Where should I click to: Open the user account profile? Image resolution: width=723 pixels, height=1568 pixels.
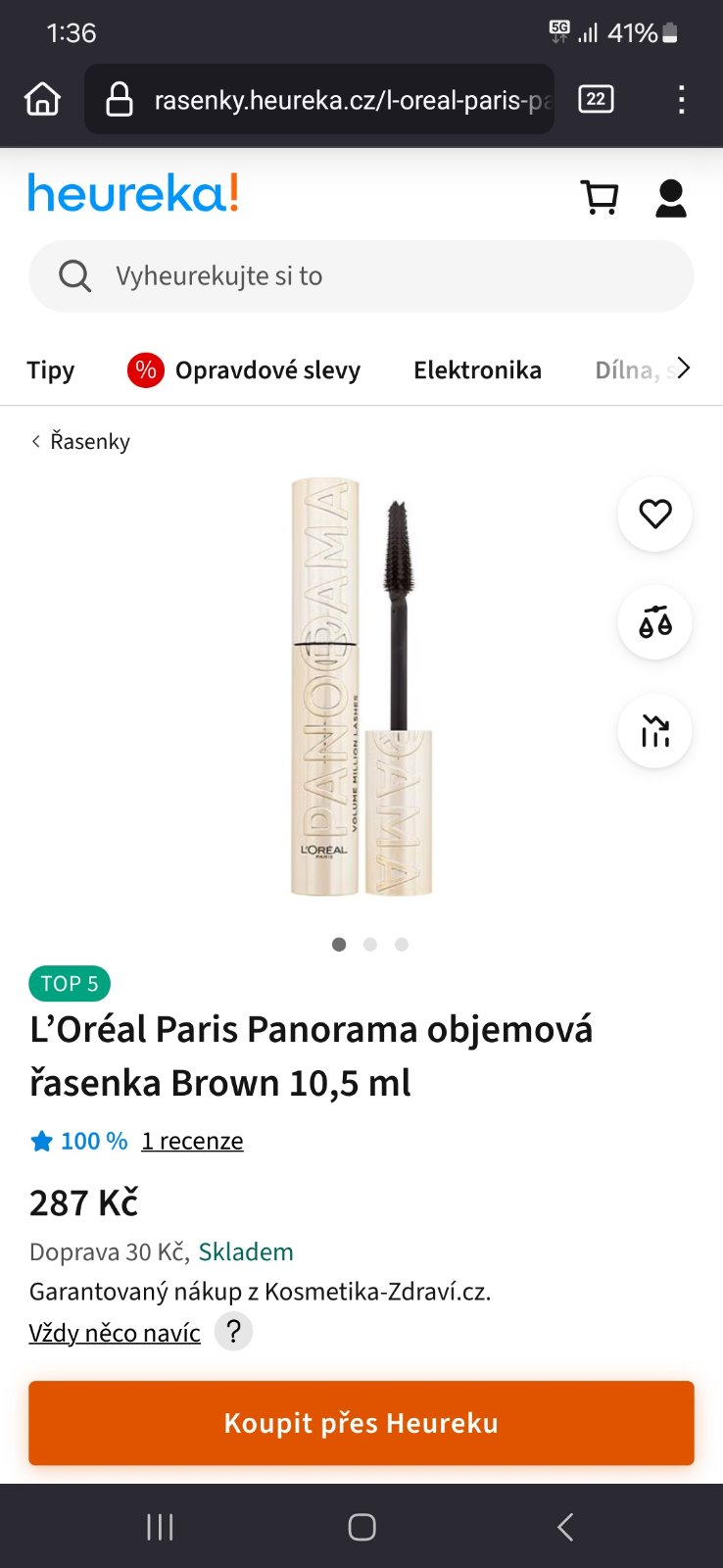(x=671, y=197)
